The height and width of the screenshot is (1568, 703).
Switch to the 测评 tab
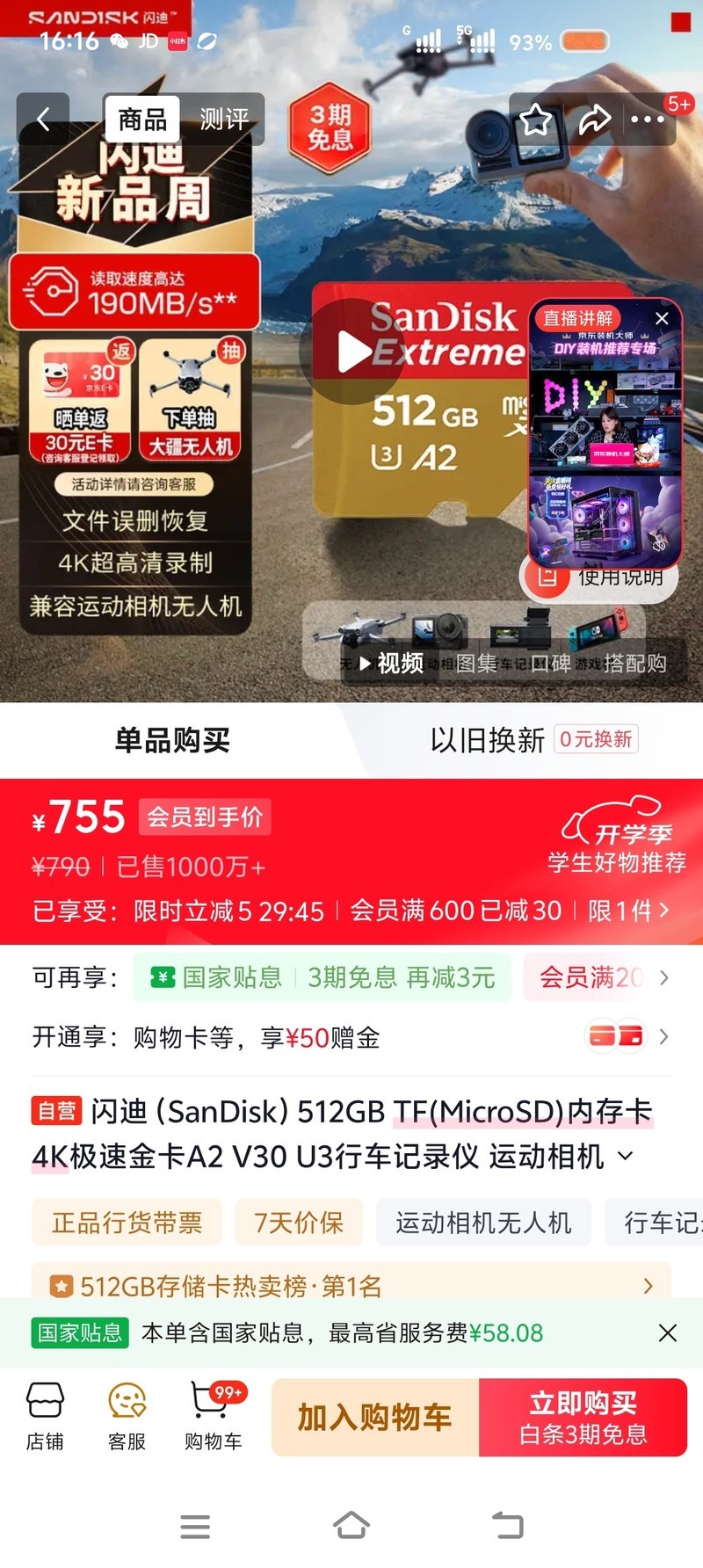pyautogui.click(x=223, y=119)
